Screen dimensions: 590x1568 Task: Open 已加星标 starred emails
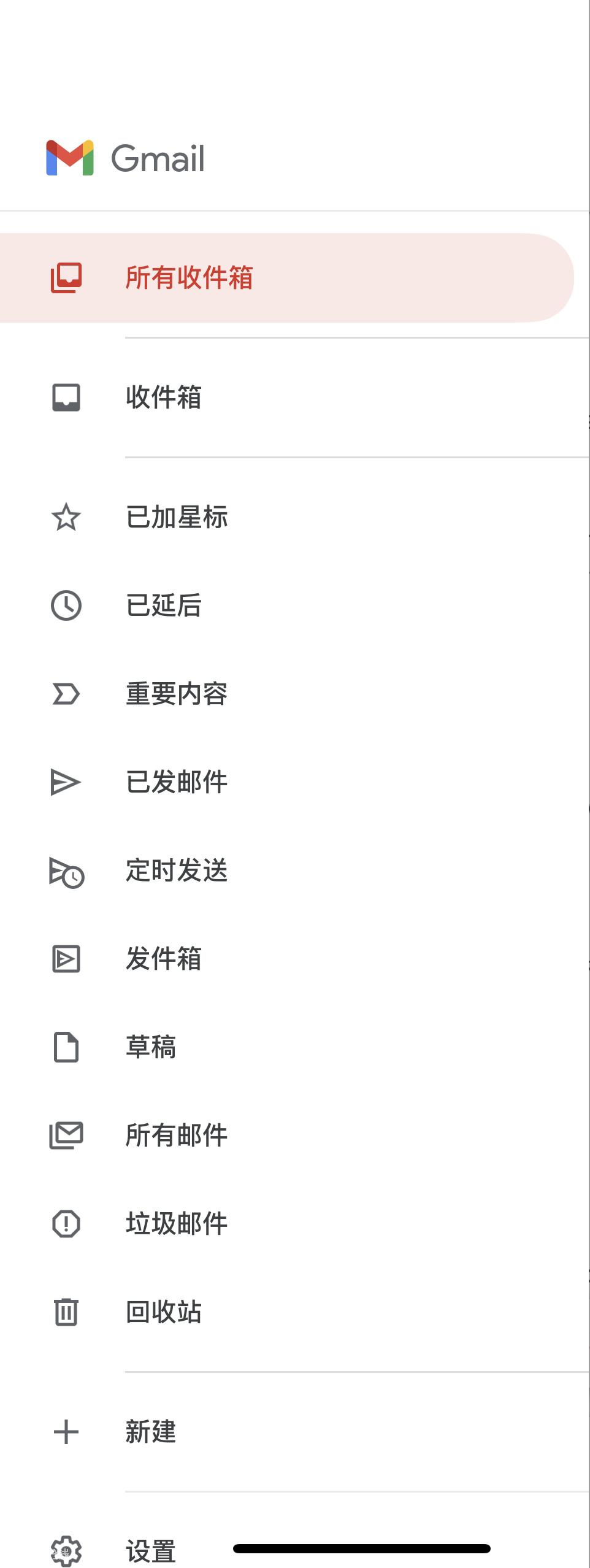tap(177, 517)
